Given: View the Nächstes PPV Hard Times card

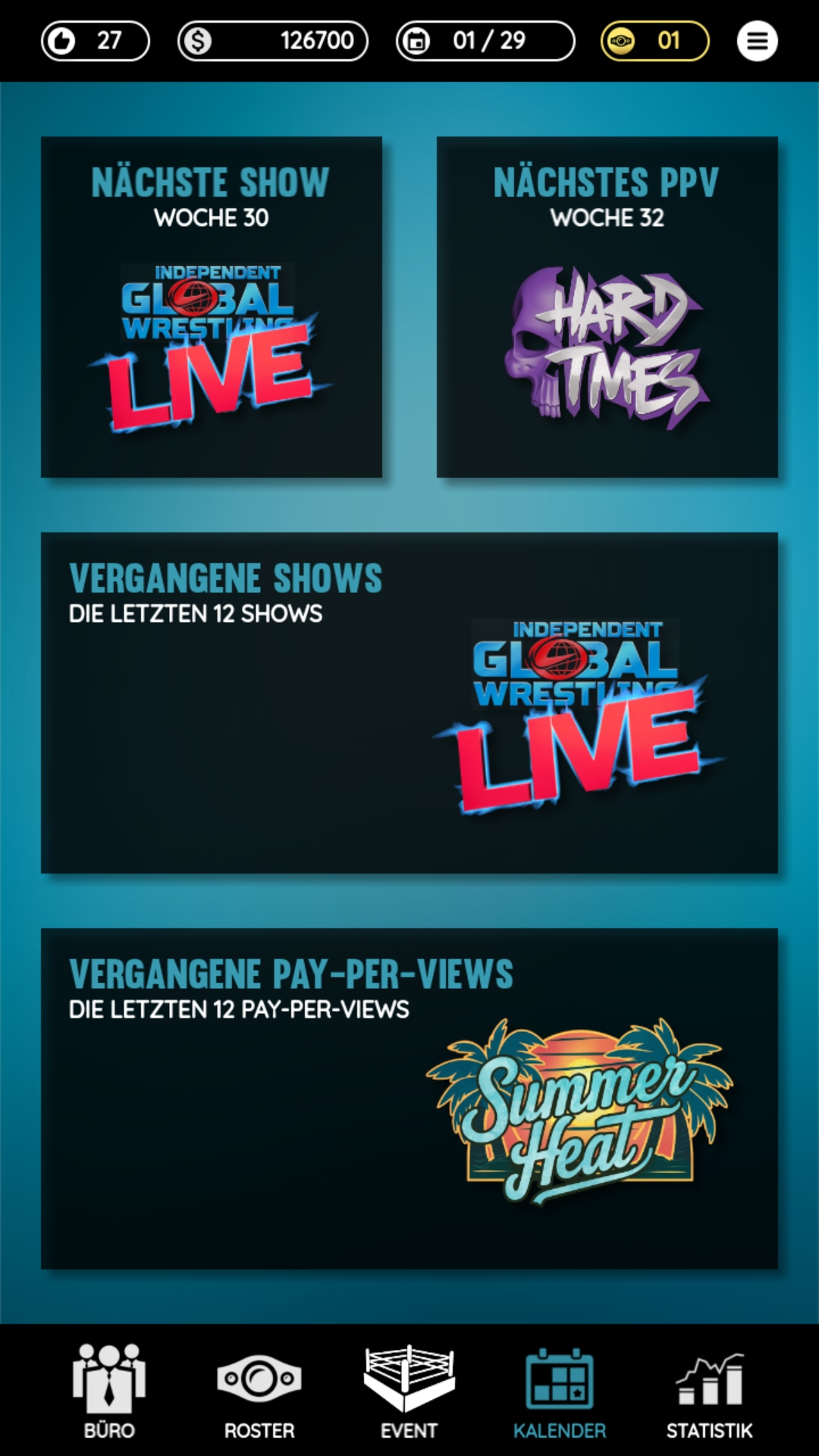Looking at the screenshot, I should [x=607, y=307].
